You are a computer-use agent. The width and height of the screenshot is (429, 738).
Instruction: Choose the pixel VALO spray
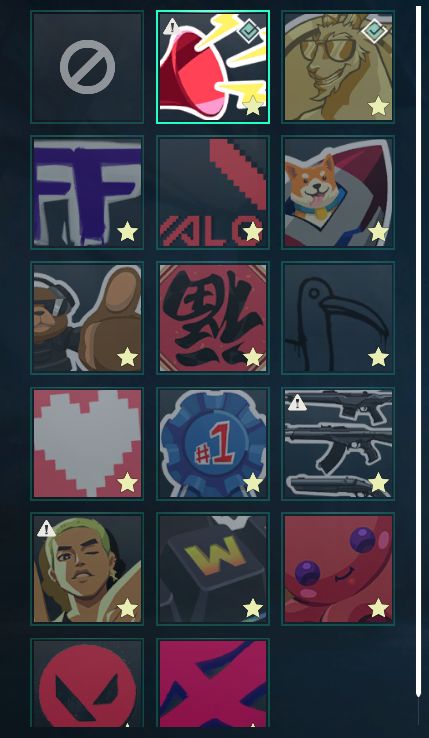213,193
